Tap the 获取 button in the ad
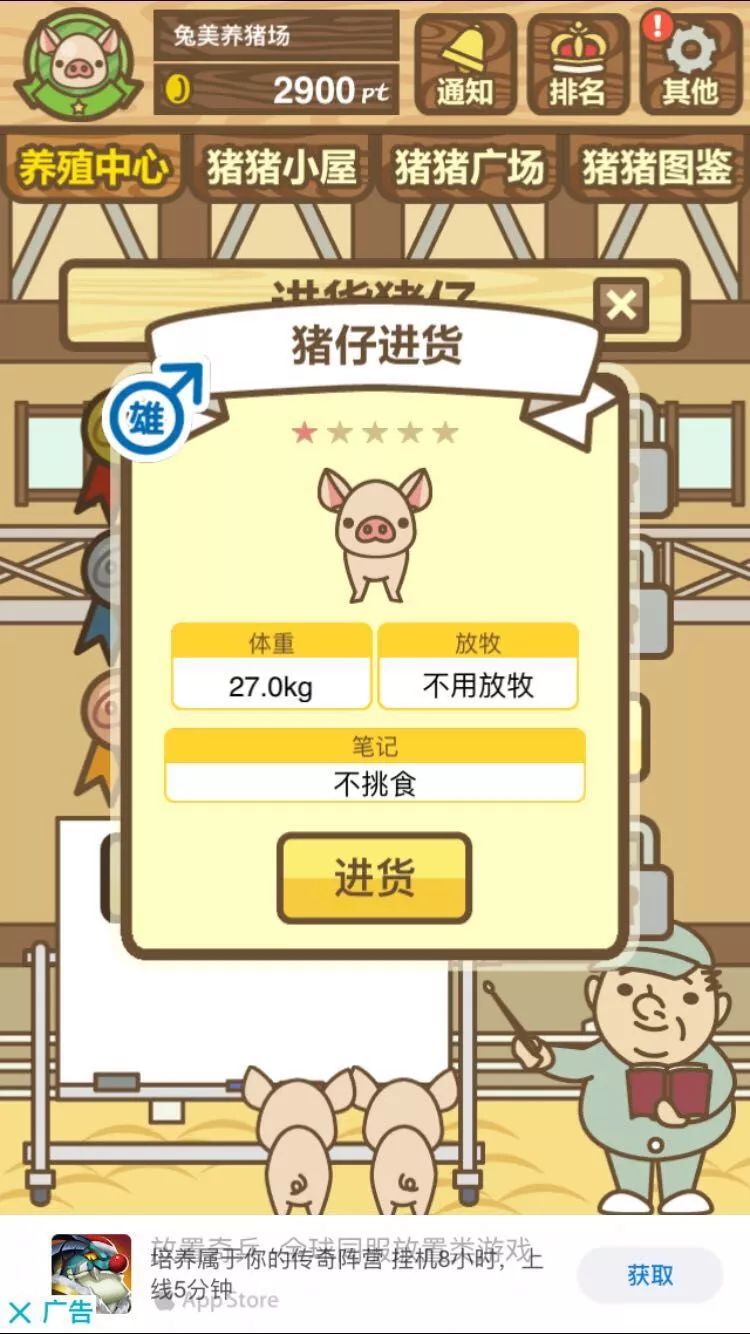The height and width of the screenshot is (1334, 750). (x=648, y=1275)
